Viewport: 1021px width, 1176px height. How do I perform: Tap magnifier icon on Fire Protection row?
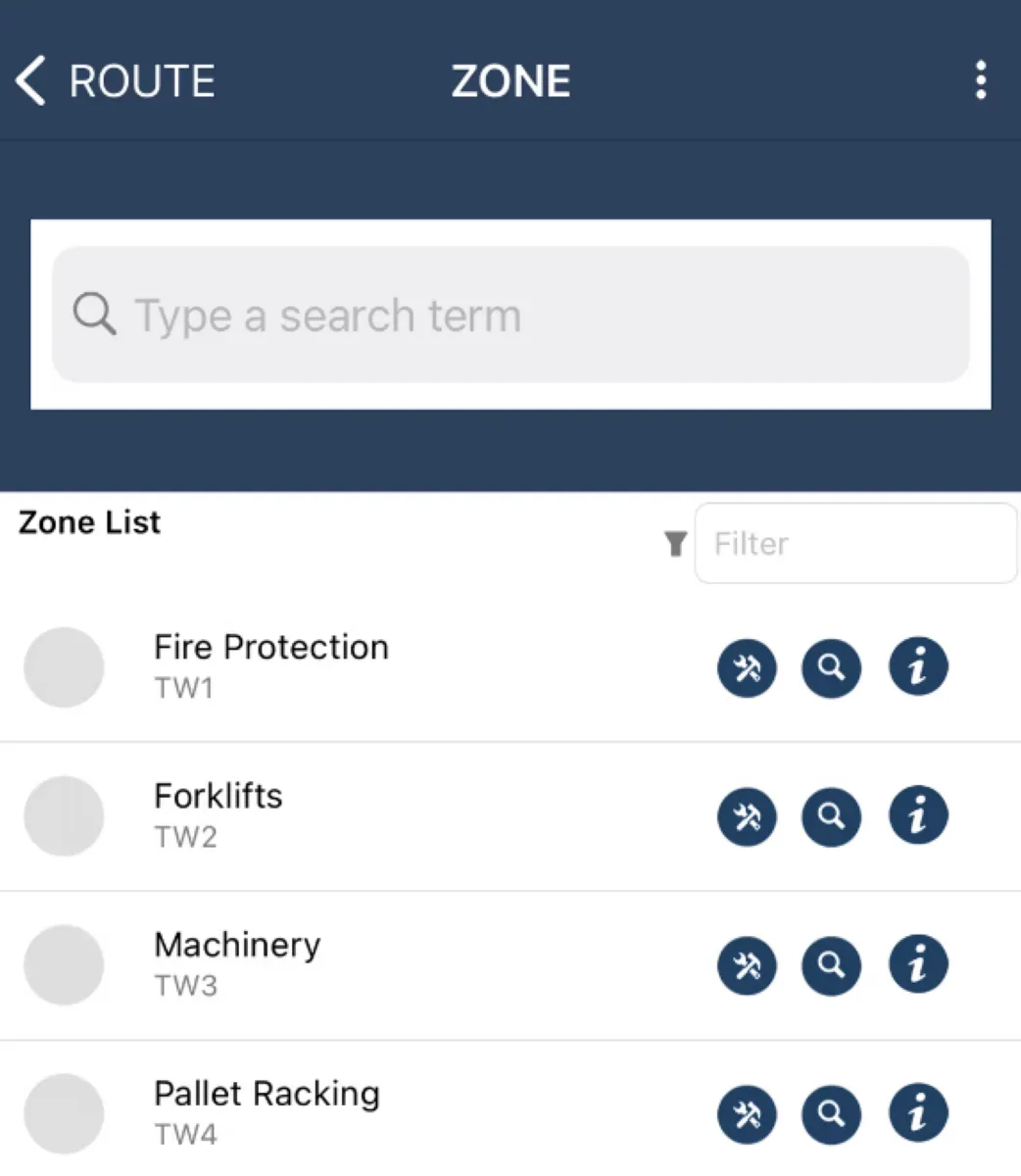(831, 668)
